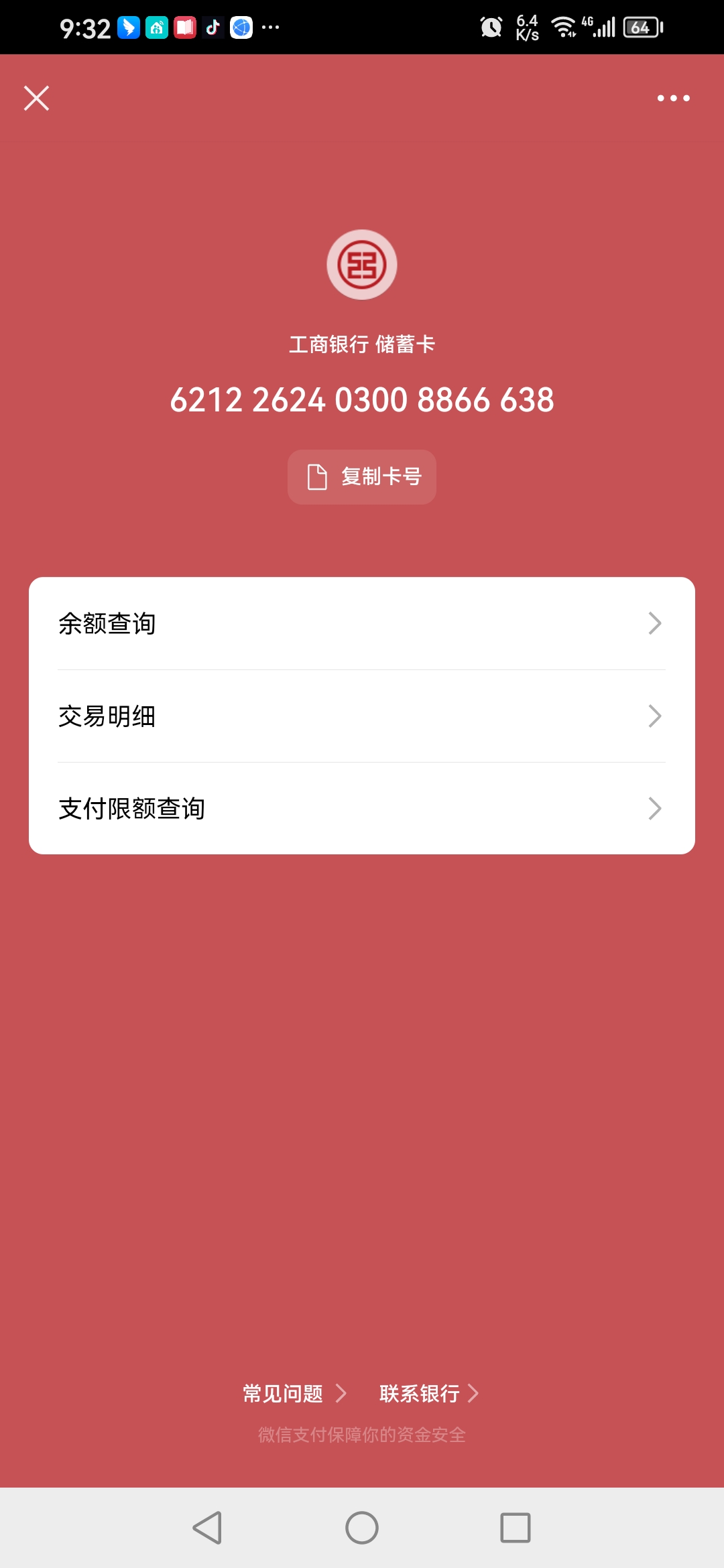The height and width of the screenshot is (1568, 724).
Task: Open the three-dot overflow menu
Action: tap(673, 98)
